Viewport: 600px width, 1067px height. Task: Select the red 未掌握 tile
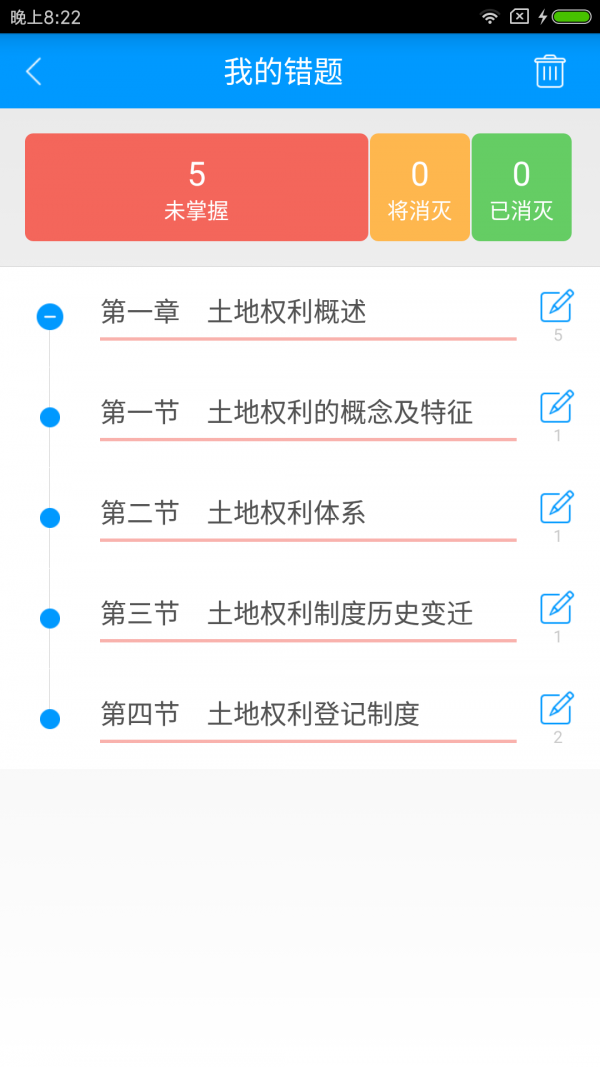tap(196, 187)
